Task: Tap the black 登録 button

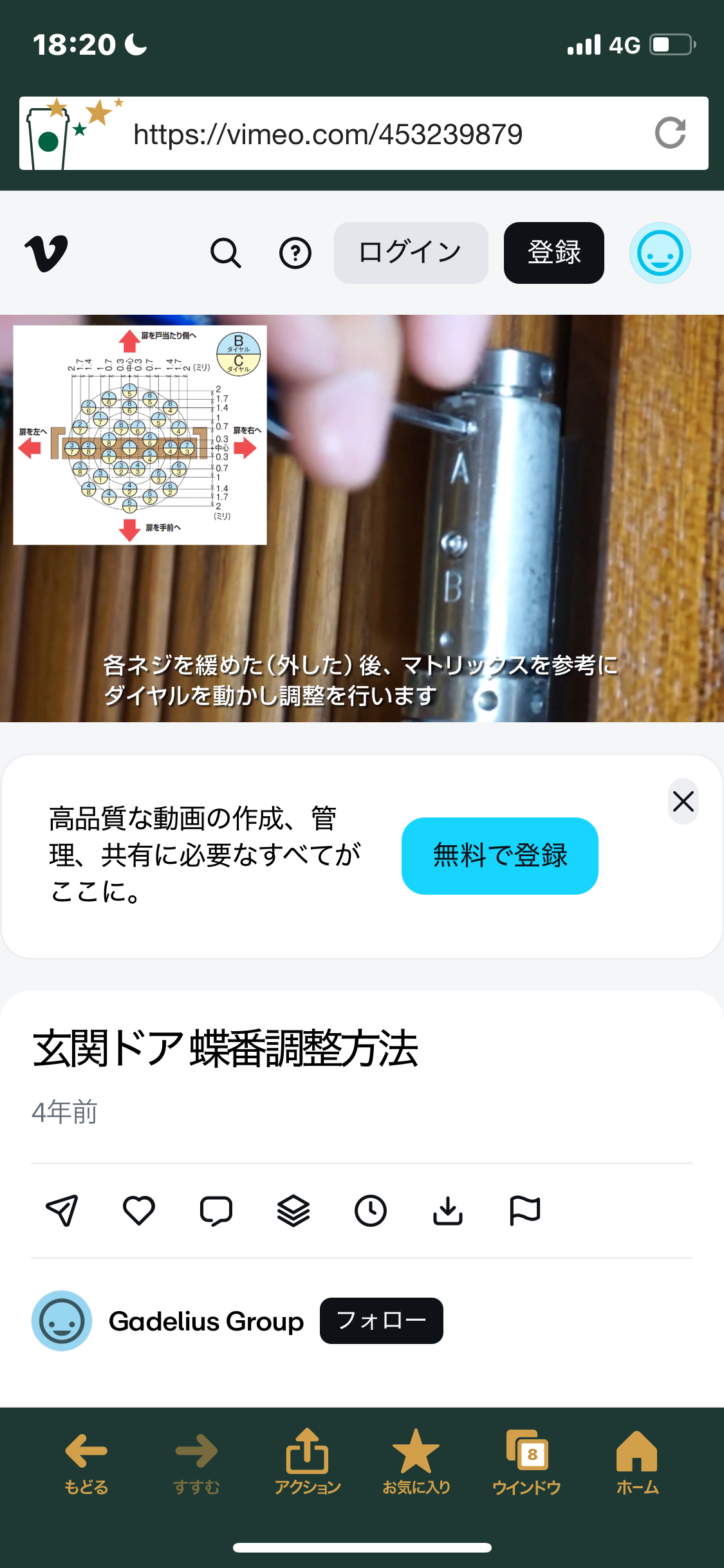Action: coord(553,253)
